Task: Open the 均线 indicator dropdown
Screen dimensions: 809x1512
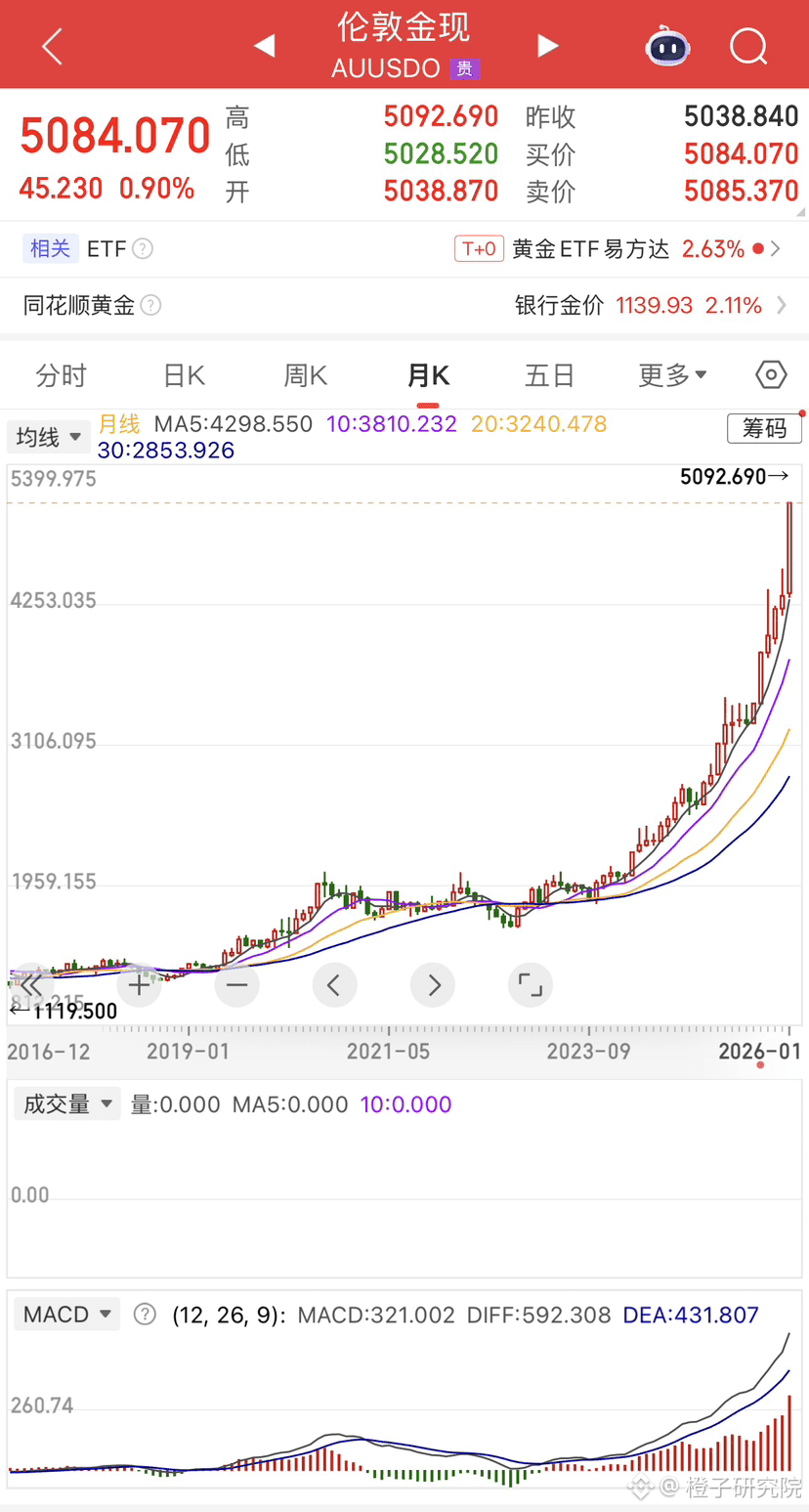Action: 49,437
